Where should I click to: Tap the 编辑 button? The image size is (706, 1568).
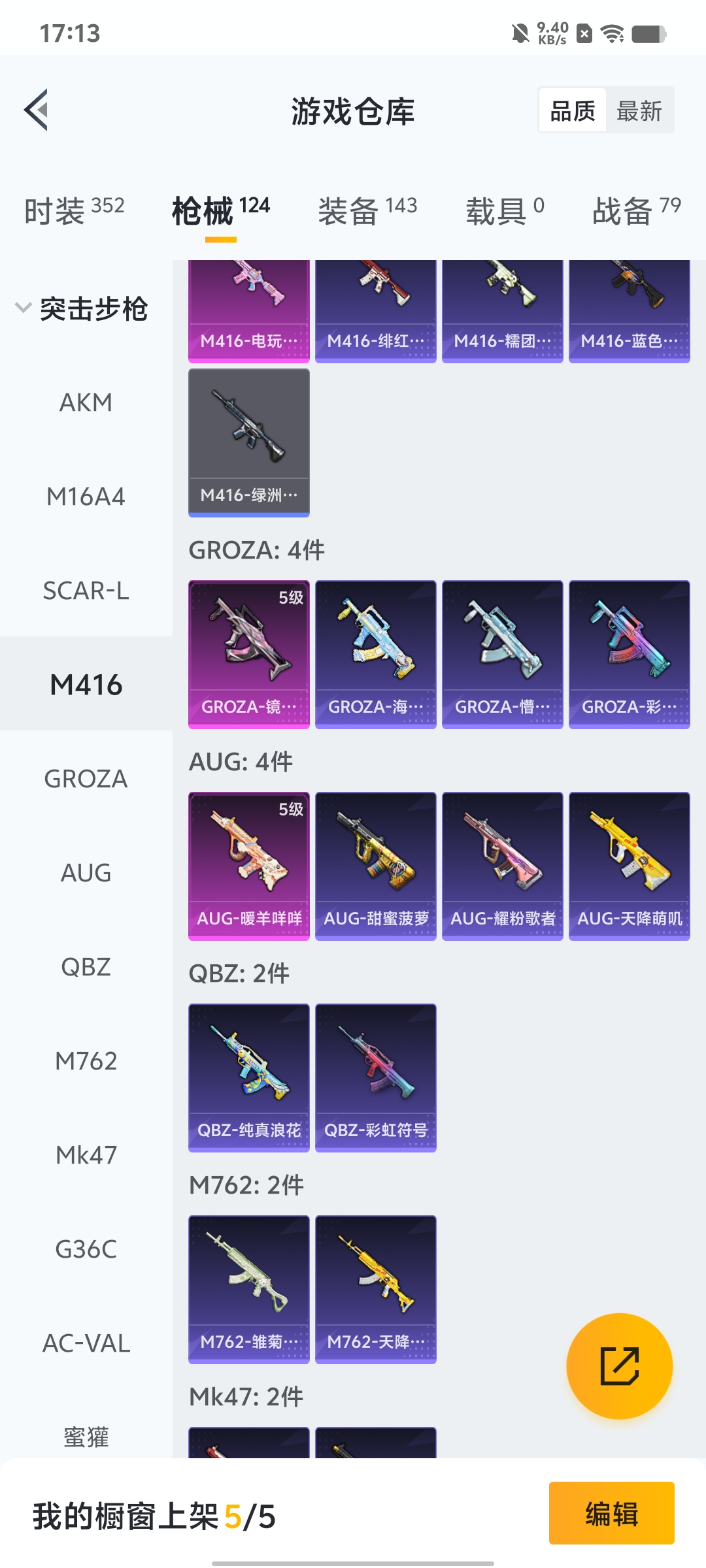click(611, 1513)
